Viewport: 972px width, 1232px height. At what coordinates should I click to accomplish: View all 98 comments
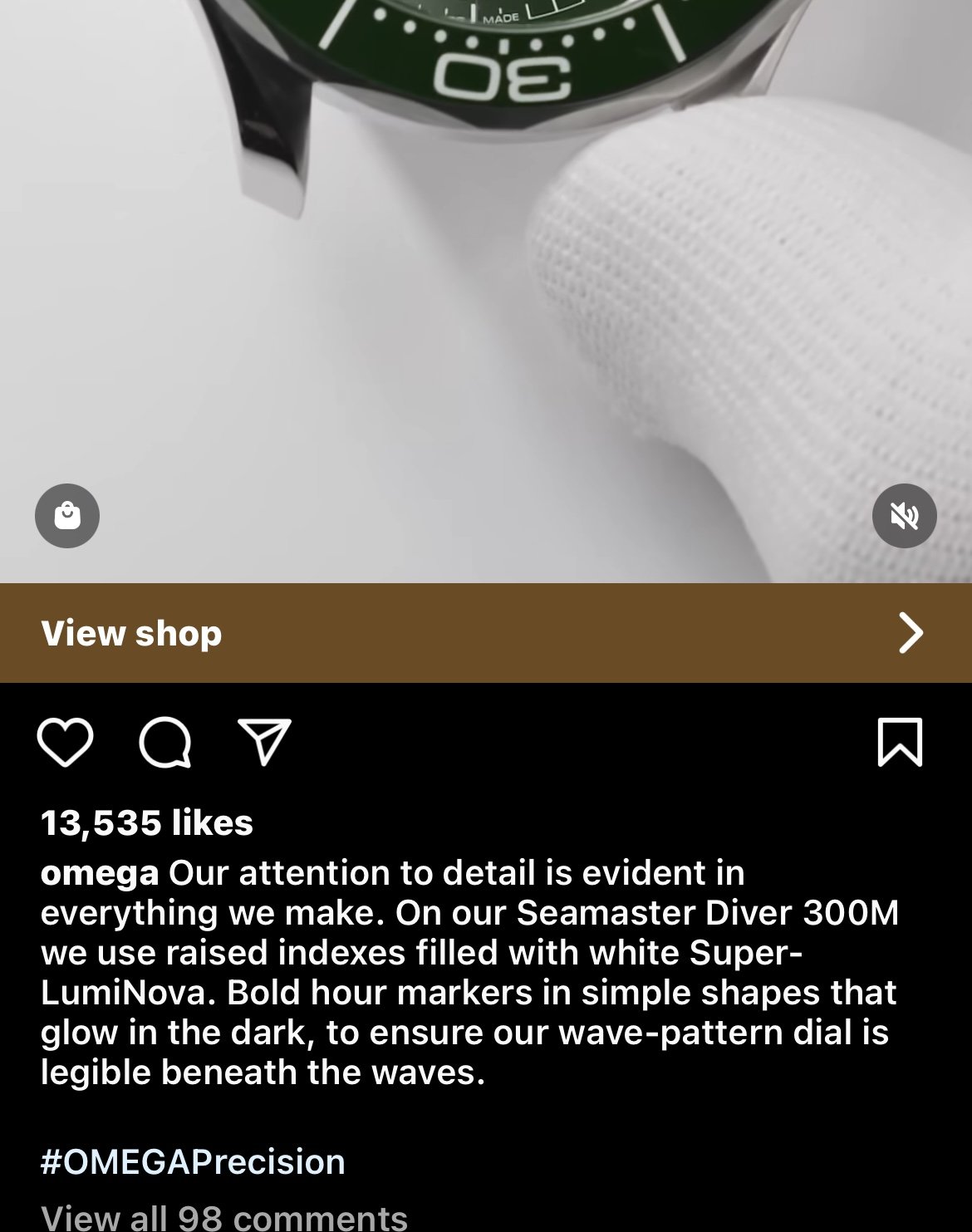224,1217
